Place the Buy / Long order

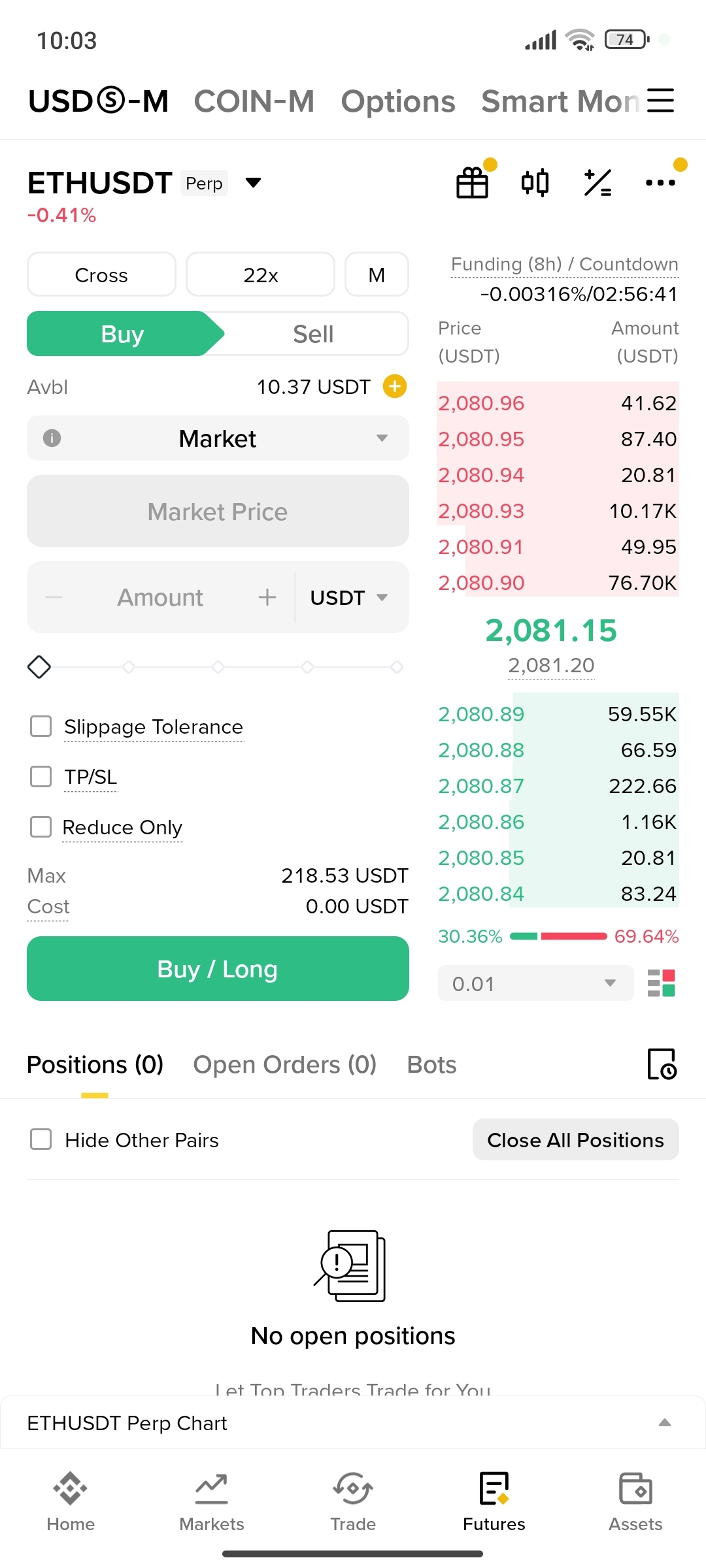coord(218,969)
